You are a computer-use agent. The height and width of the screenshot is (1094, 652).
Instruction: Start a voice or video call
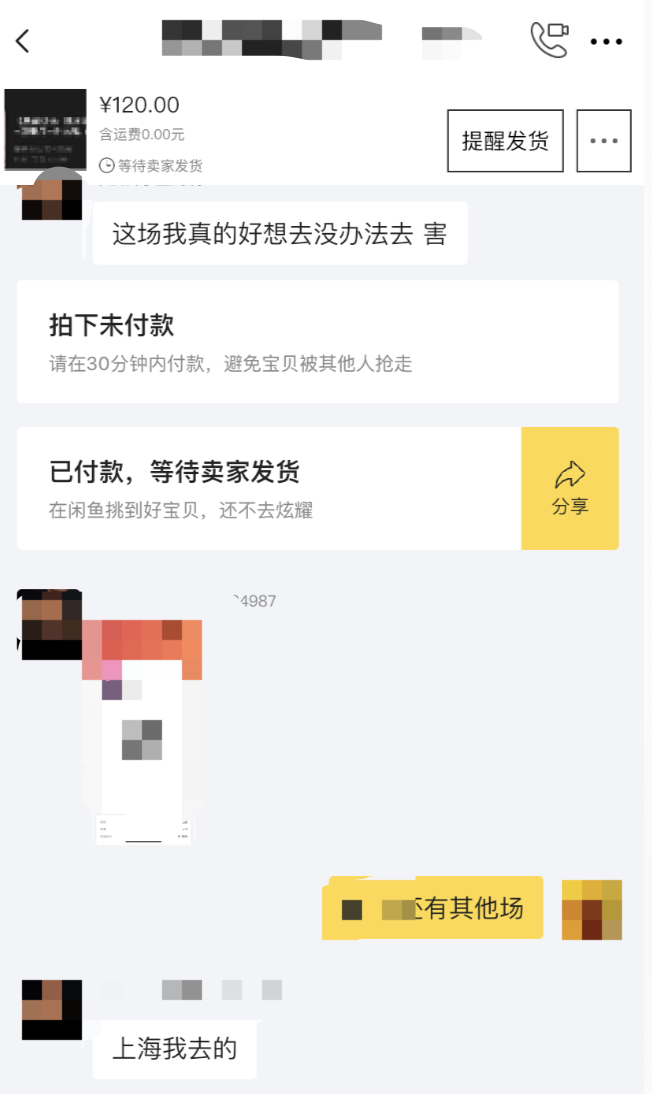click(548, 40)
